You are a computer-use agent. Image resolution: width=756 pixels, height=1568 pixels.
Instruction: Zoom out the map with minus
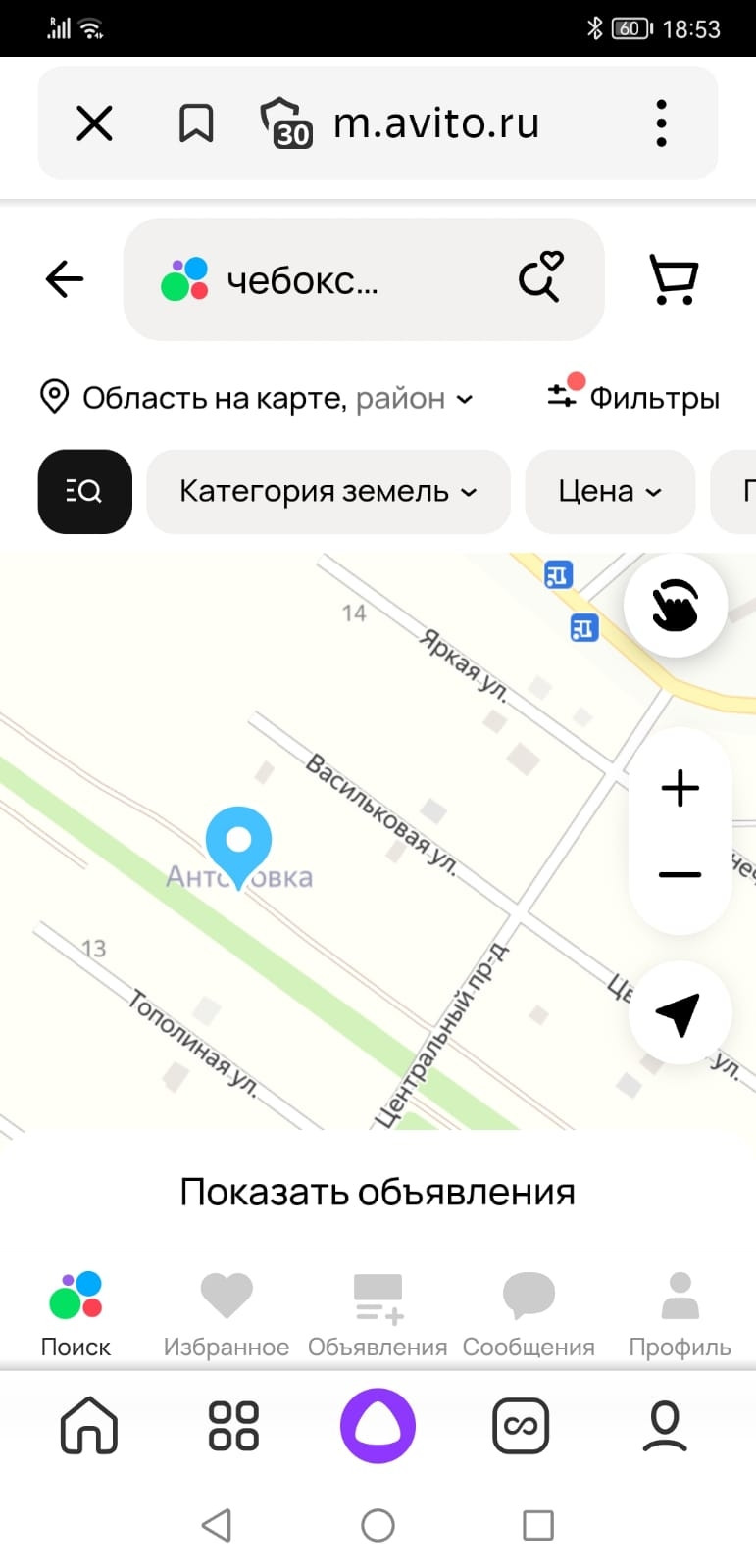680,874
